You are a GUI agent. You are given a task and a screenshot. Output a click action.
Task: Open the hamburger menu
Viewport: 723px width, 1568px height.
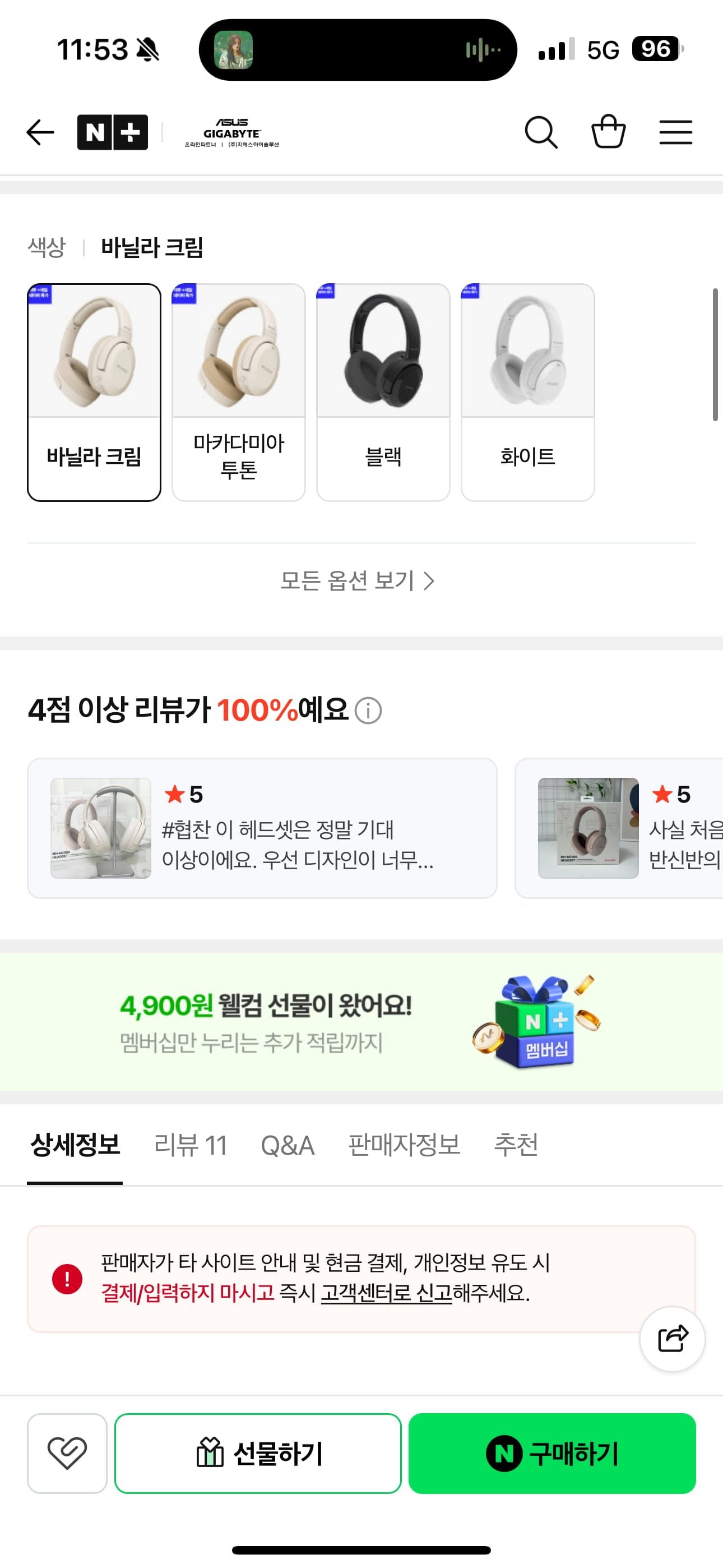(x=675, y=132)
